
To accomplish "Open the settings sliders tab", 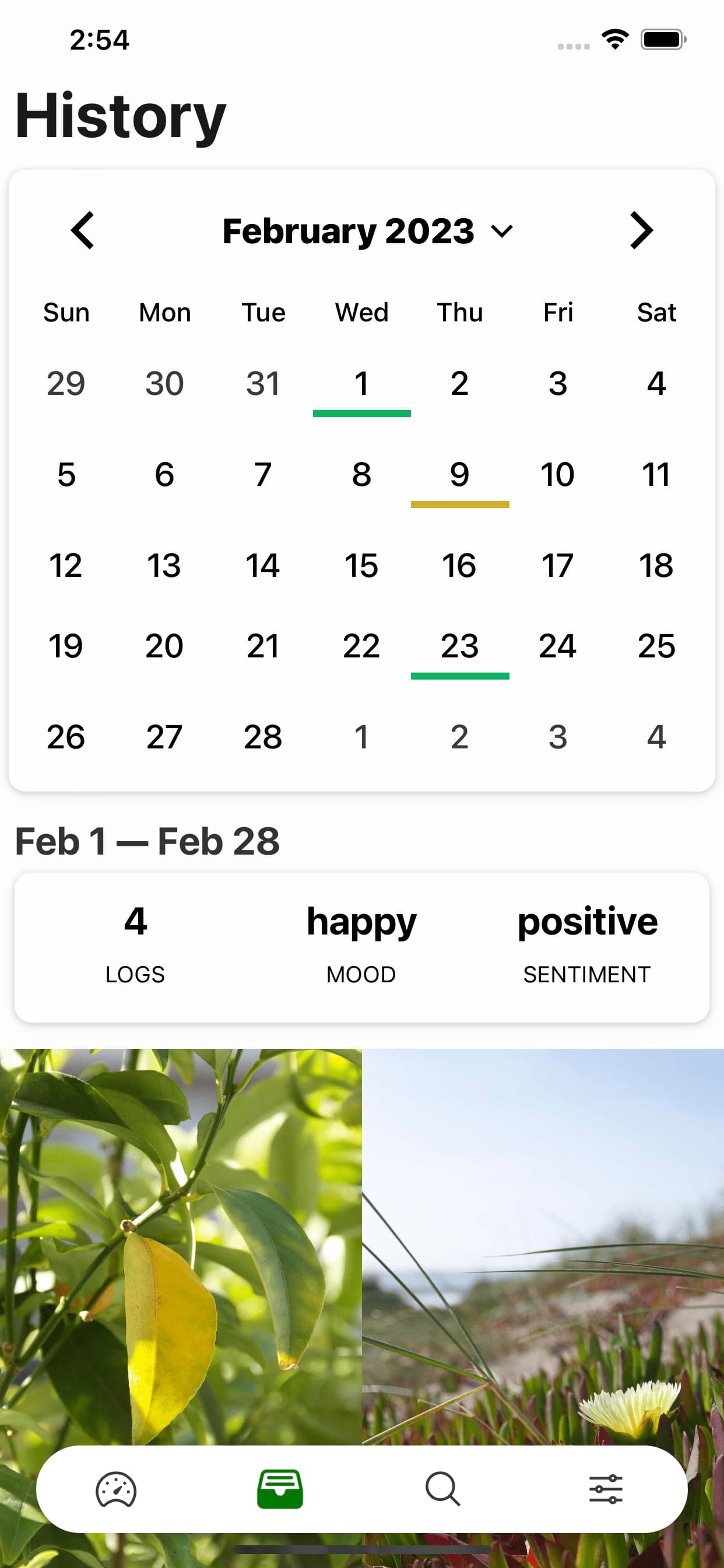I will tap(605, 1489).
